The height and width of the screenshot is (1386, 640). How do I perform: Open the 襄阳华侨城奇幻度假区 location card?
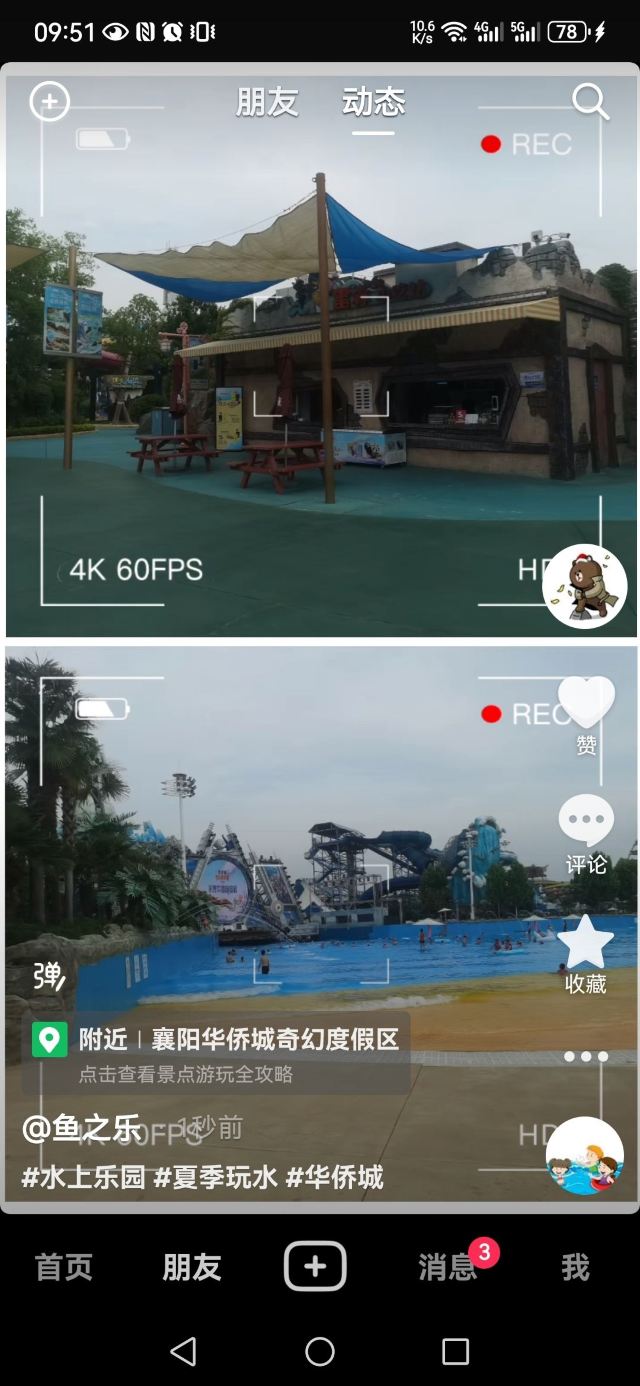216,1052
